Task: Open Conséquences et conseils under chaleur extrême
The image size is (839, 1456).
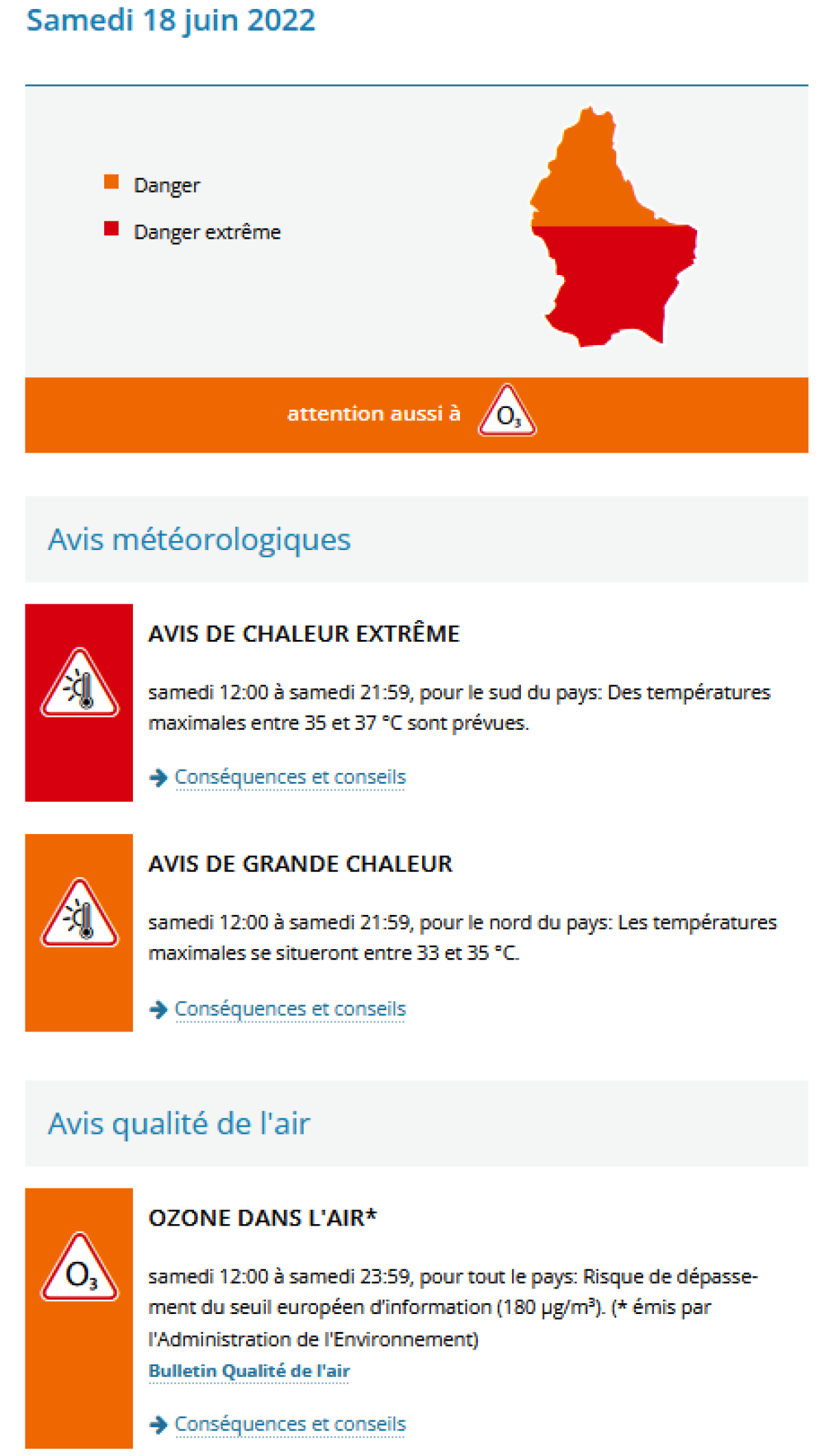Action: [289, 777]
